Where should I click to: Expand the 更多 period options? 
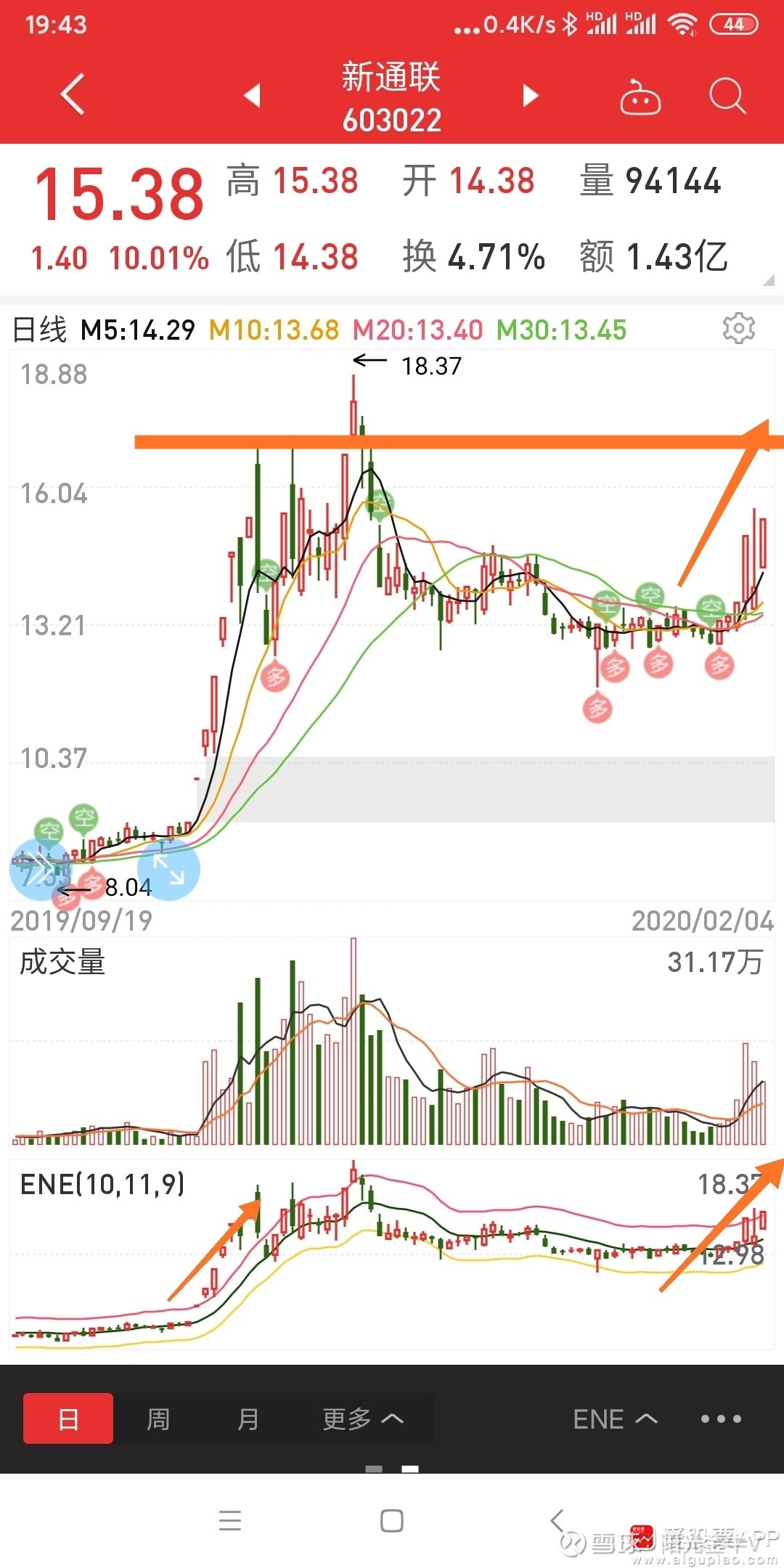tap(362, 1418)
